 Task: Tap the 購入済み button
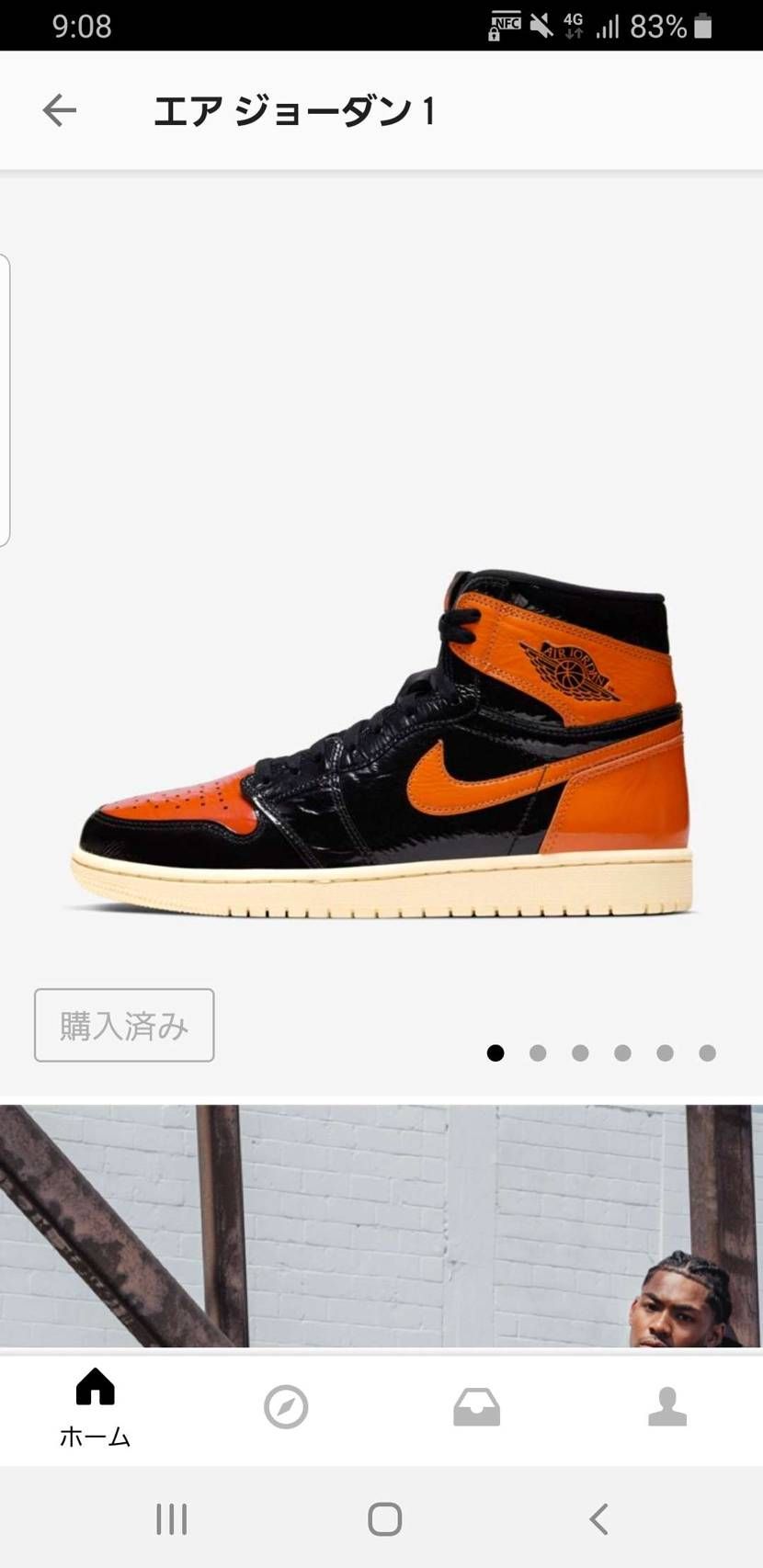tap(124, 1025)
